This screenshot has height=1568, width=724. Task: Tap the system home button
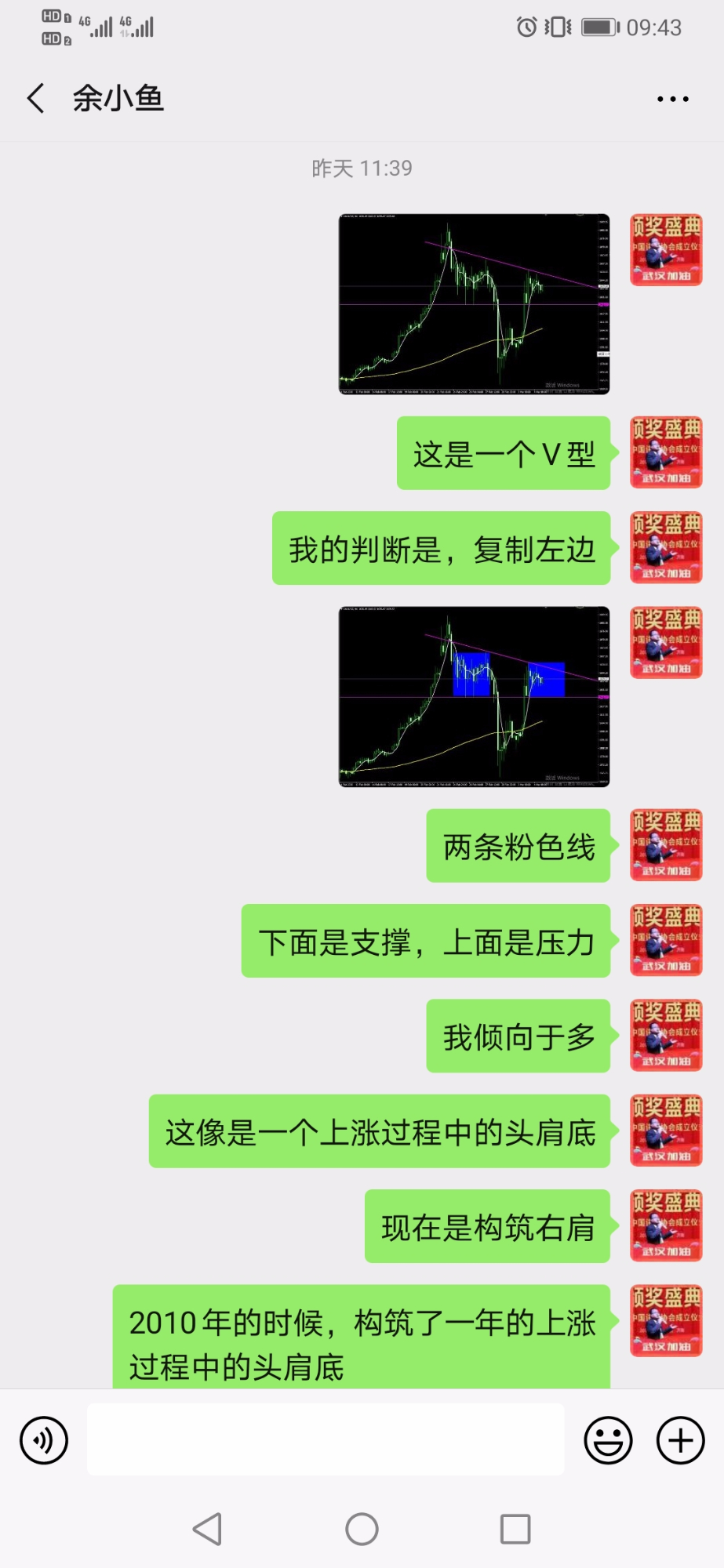point(362,1529)
